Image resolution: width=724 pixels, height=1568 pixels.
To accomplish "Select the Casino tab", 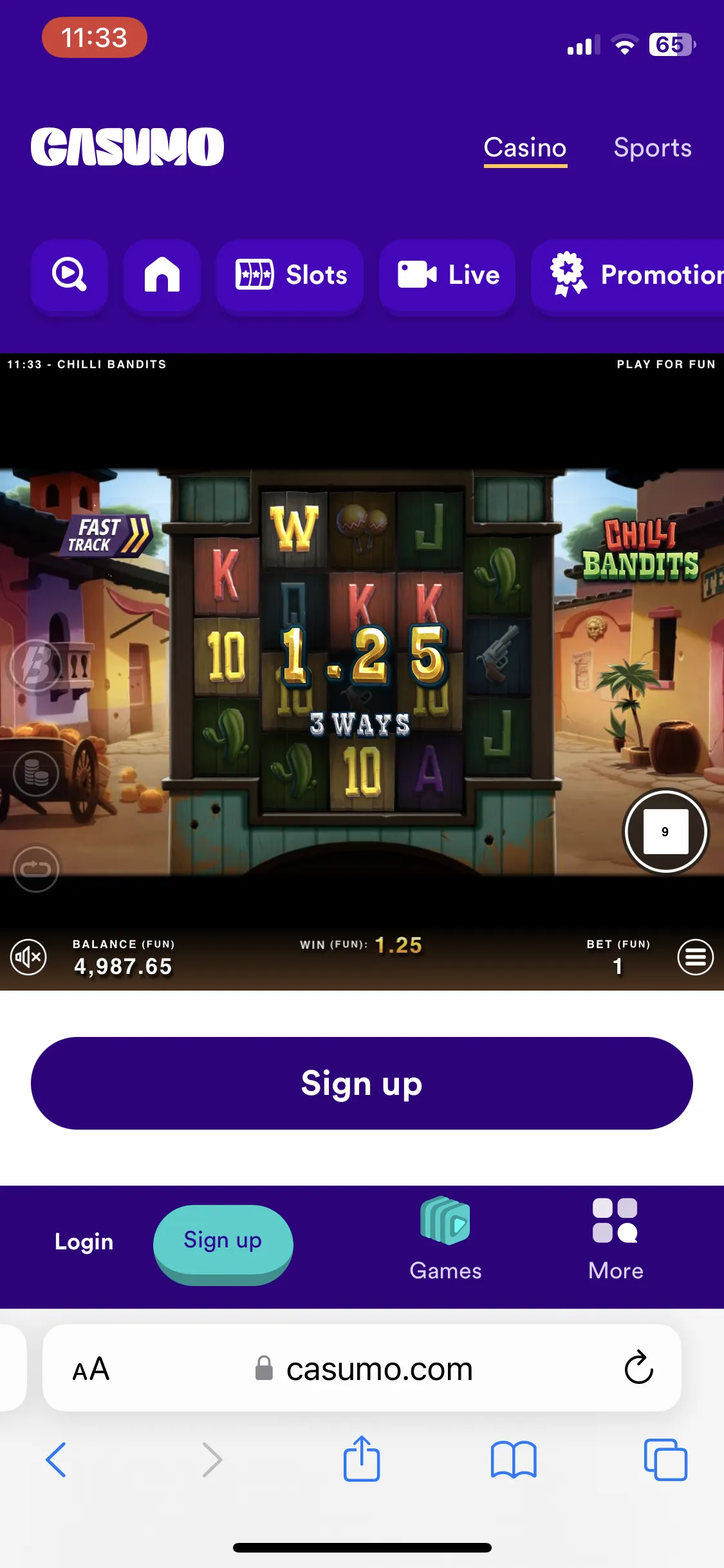I will 524,148.
